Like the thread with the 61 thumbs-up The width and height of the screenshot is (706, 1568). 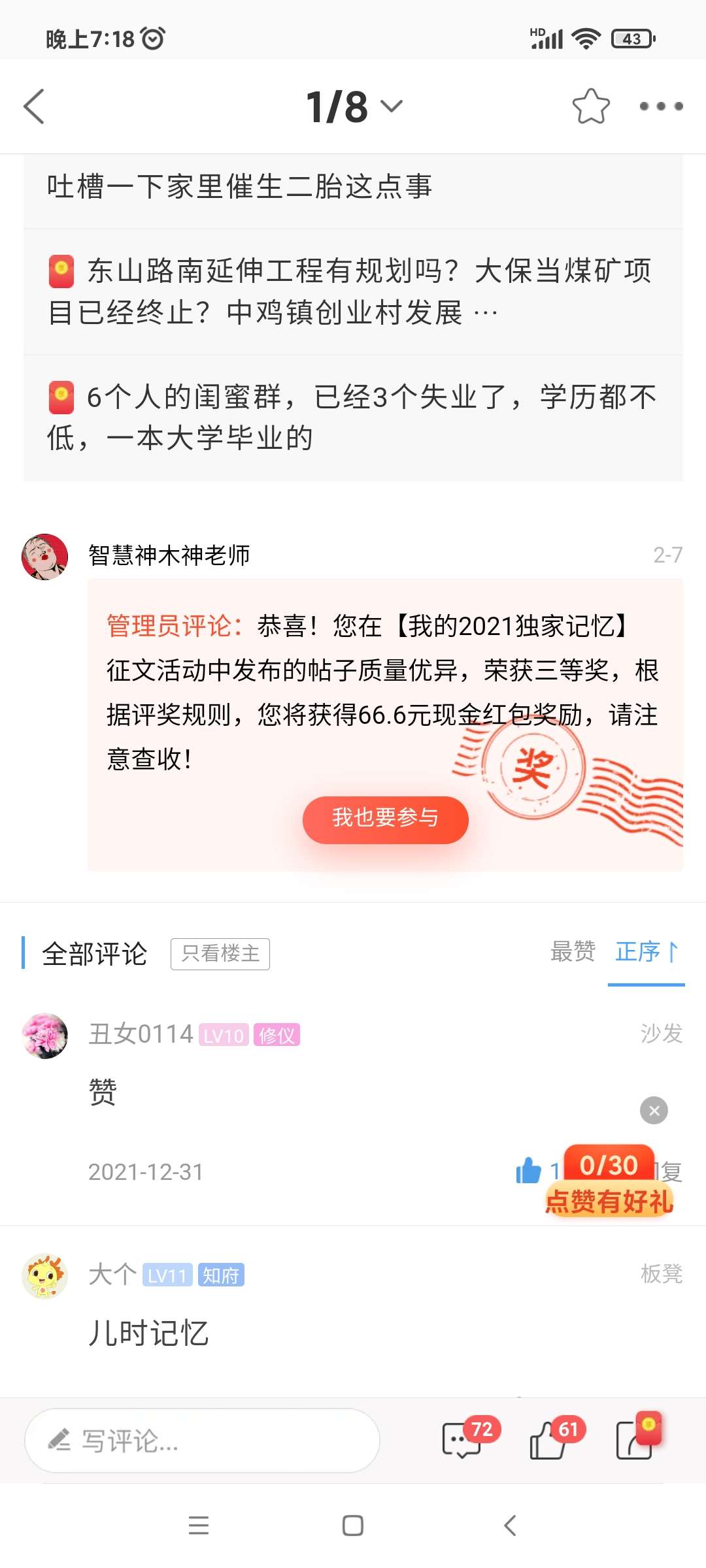(548, 1439)
